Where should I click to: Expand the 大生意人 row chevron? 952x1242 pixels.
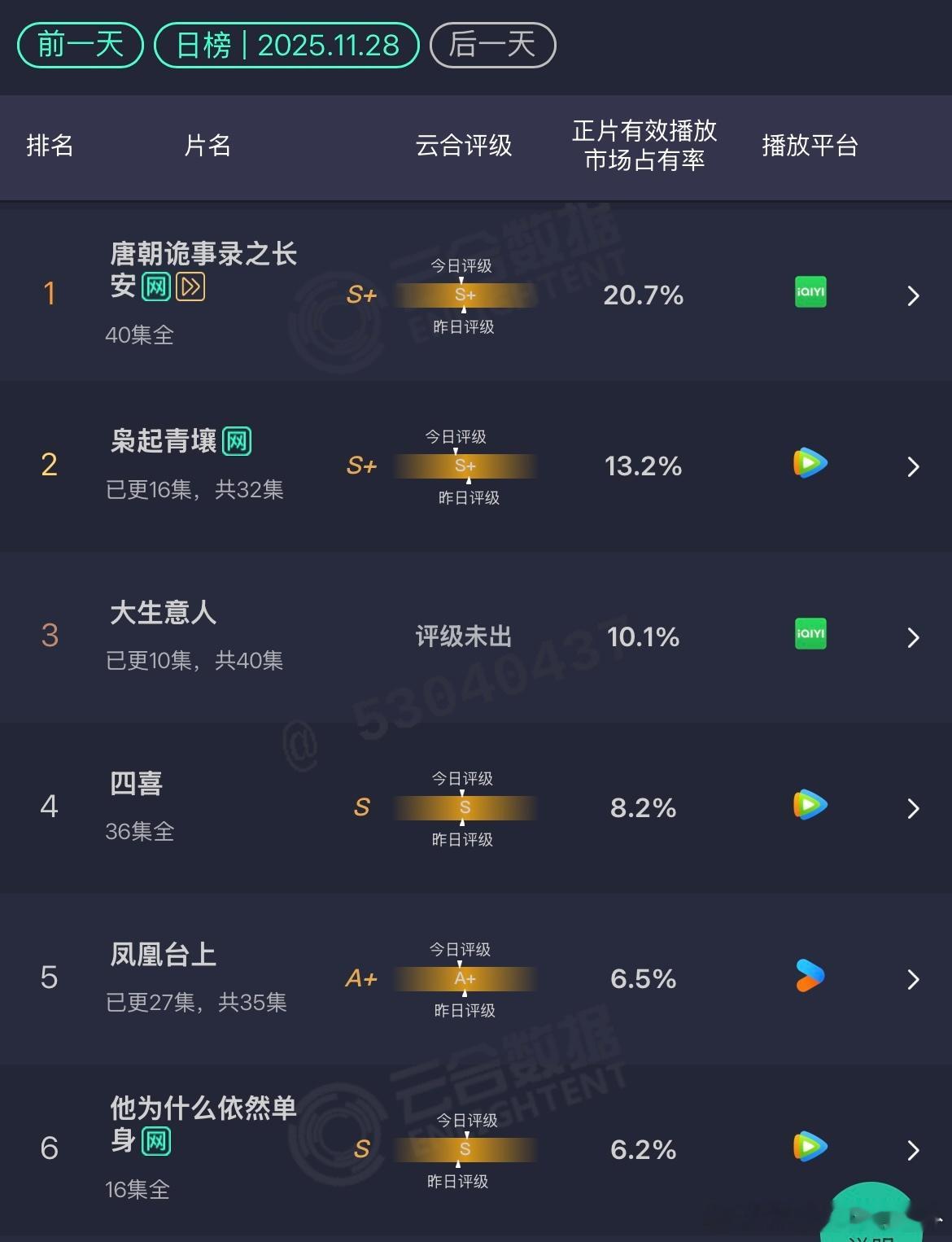click(x=913, y=637)
